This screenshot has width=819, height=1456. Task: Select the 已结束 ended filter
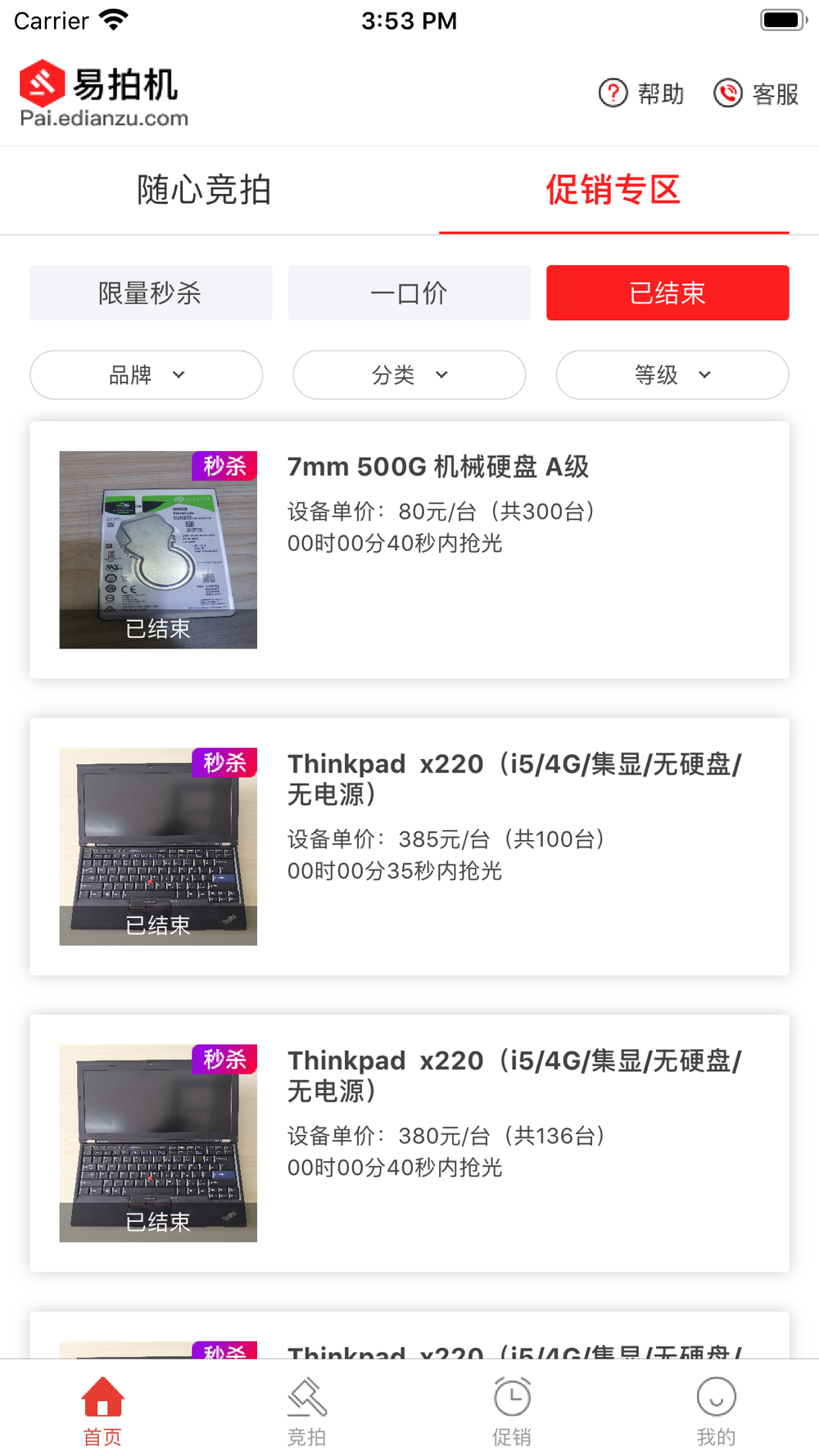(x=667, y=293)
